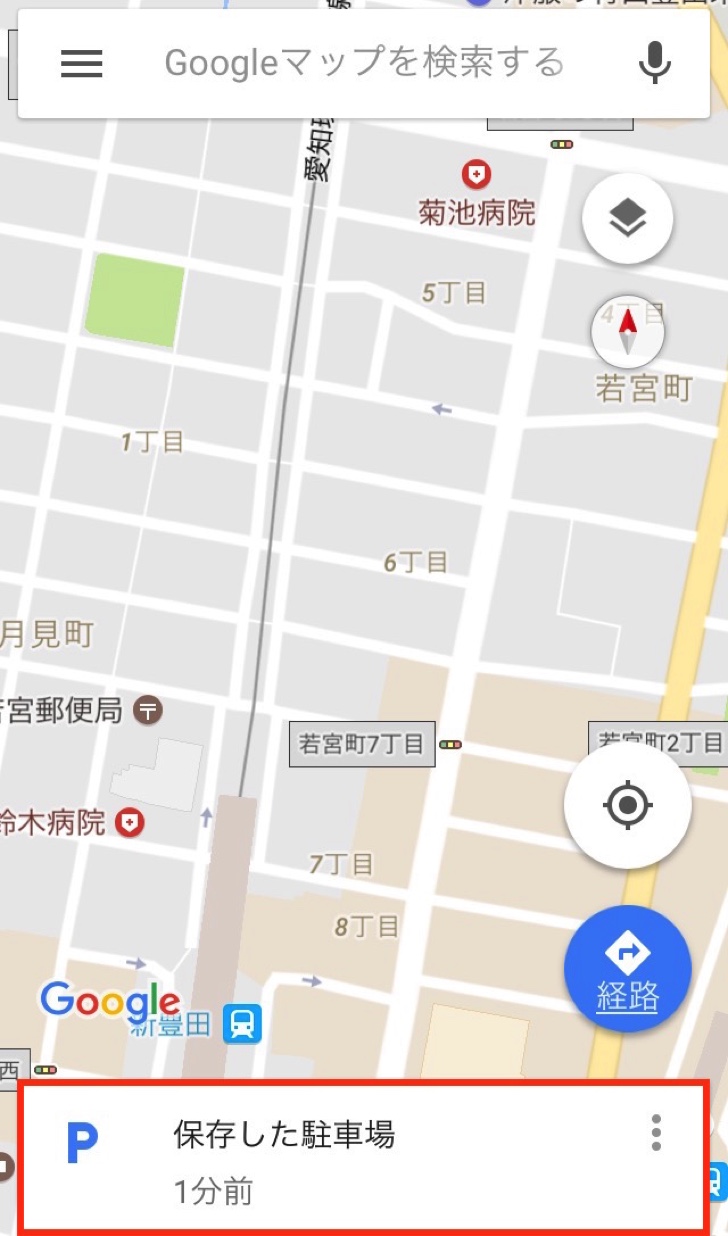Start voice search with the microphone

(655, 64)
